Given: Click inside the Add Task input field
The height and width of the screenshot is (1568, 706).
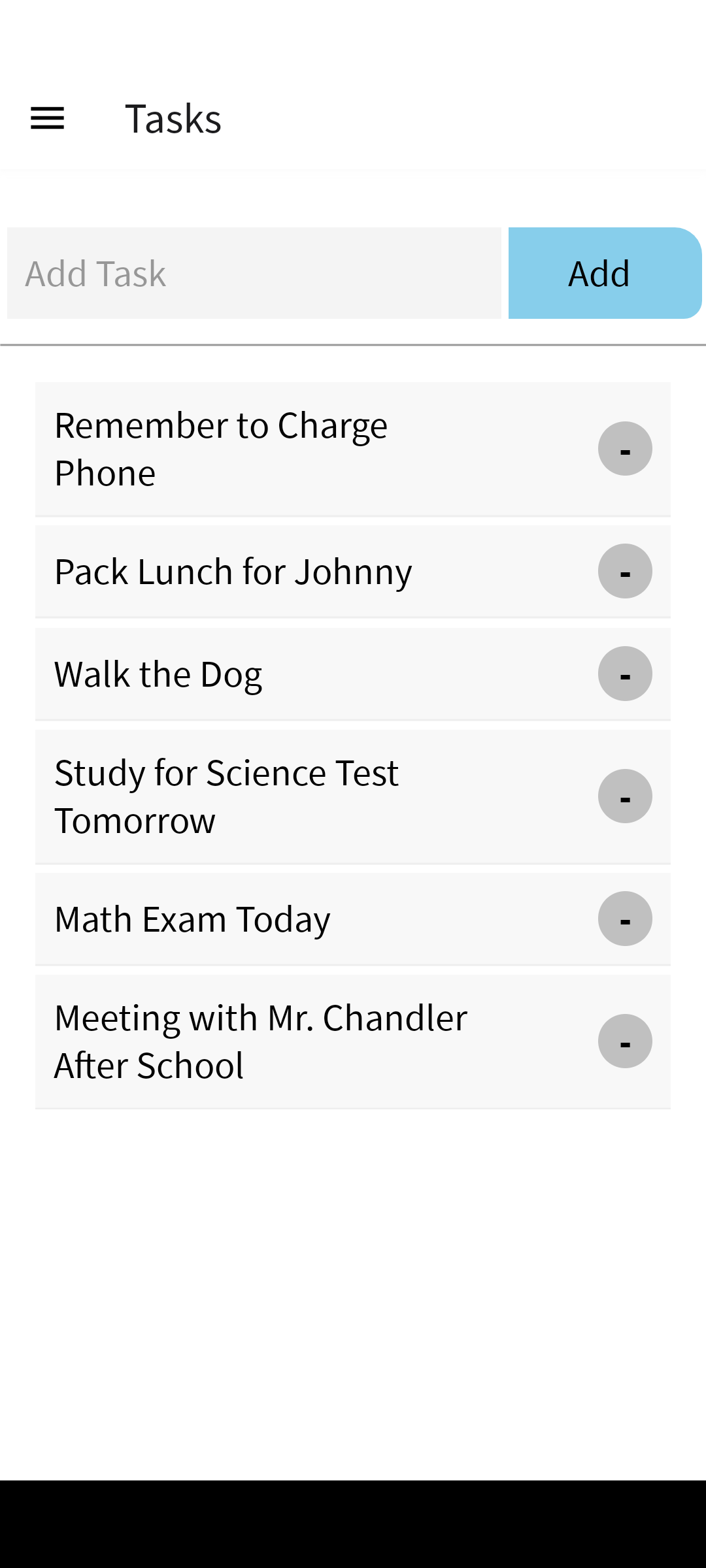Looking at the screenshot, I should [x=255, y=273].
